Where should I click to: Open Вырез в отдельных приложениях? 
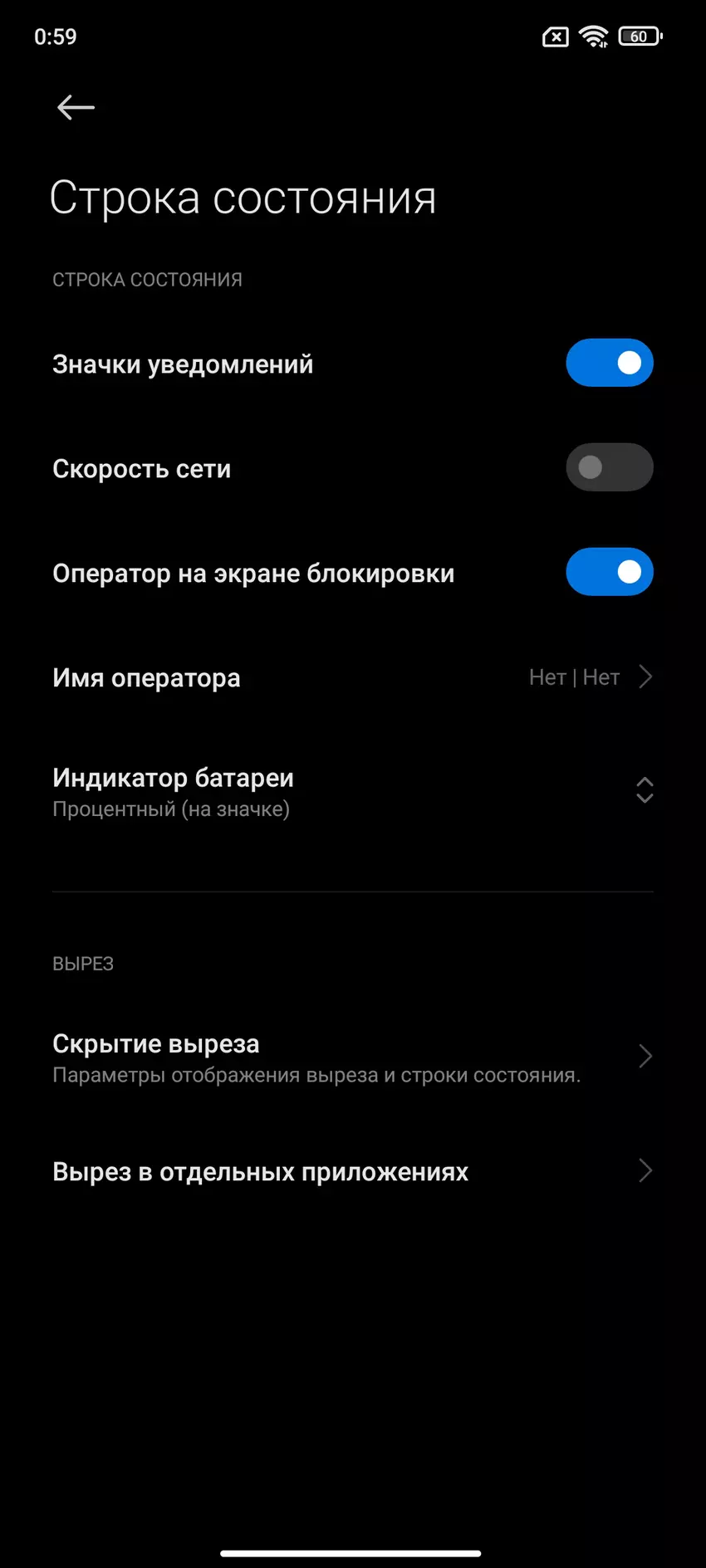click(352, 1171)
